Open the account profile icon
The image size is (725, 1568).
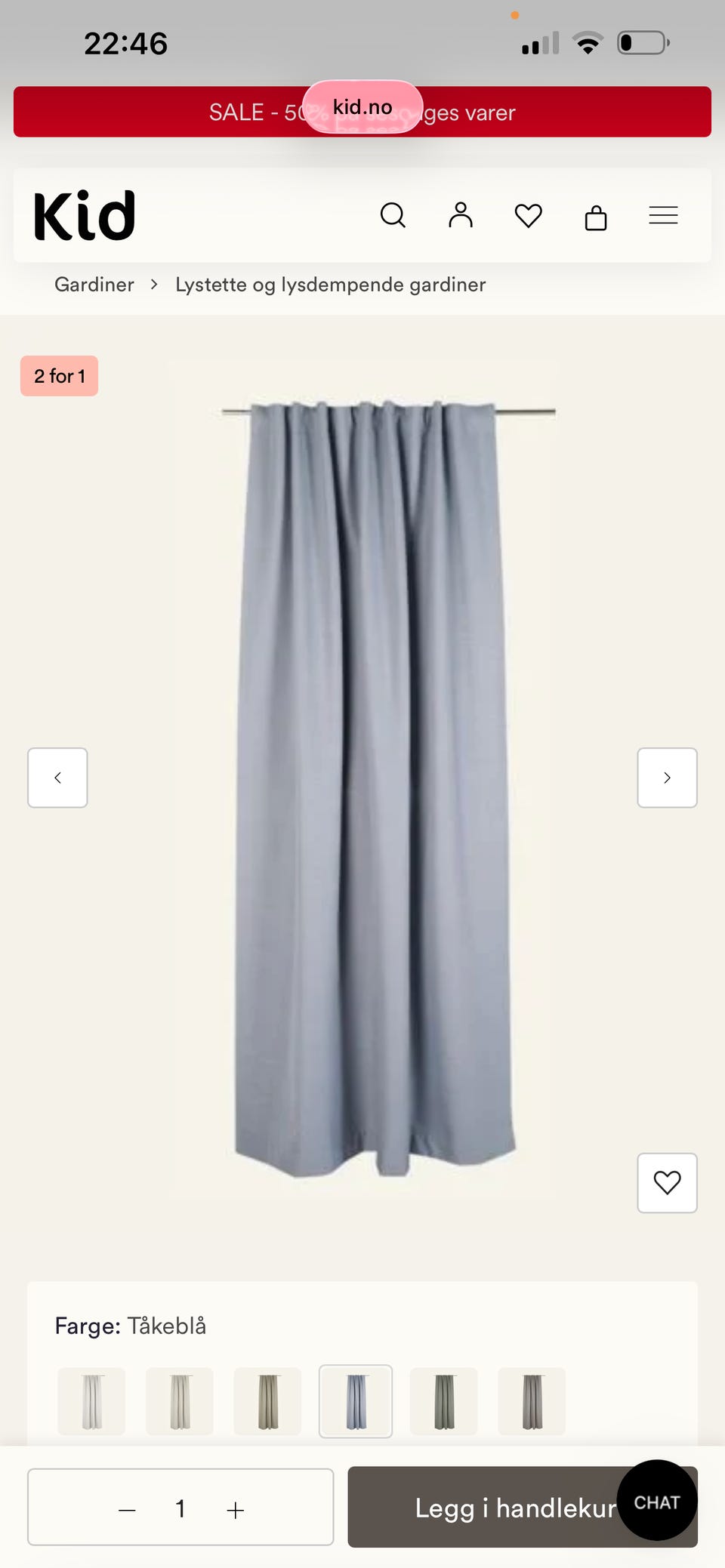461,215
